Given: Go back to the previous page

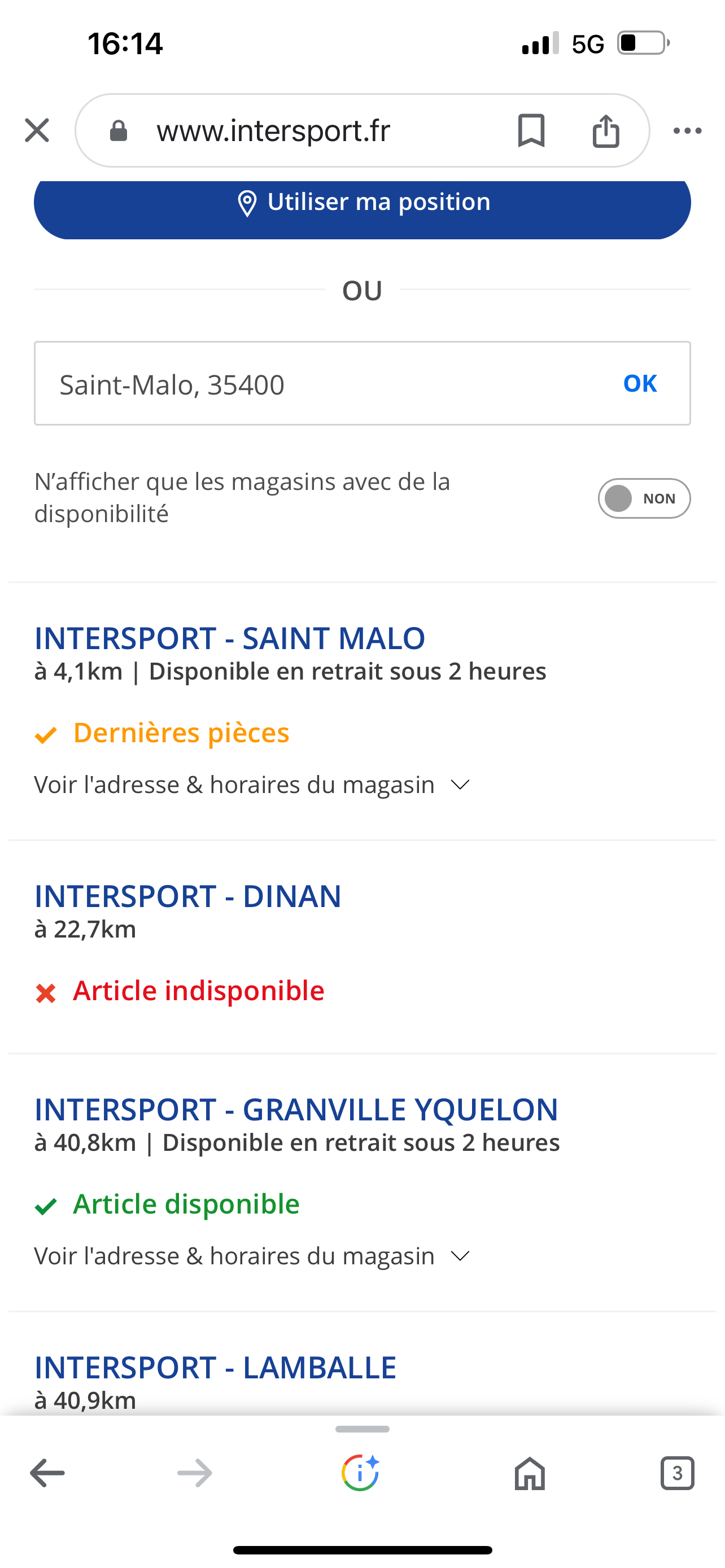Looking at the screenshot, I should click(x=47, y=1473).
